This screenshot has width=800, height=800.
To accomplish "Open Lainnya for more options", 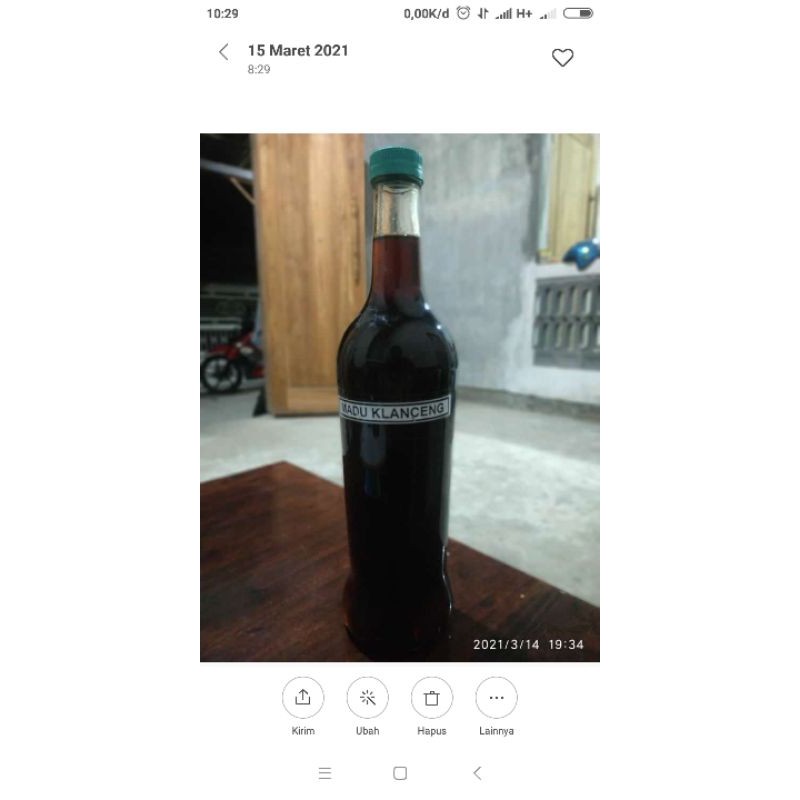I will click(496, 698).
